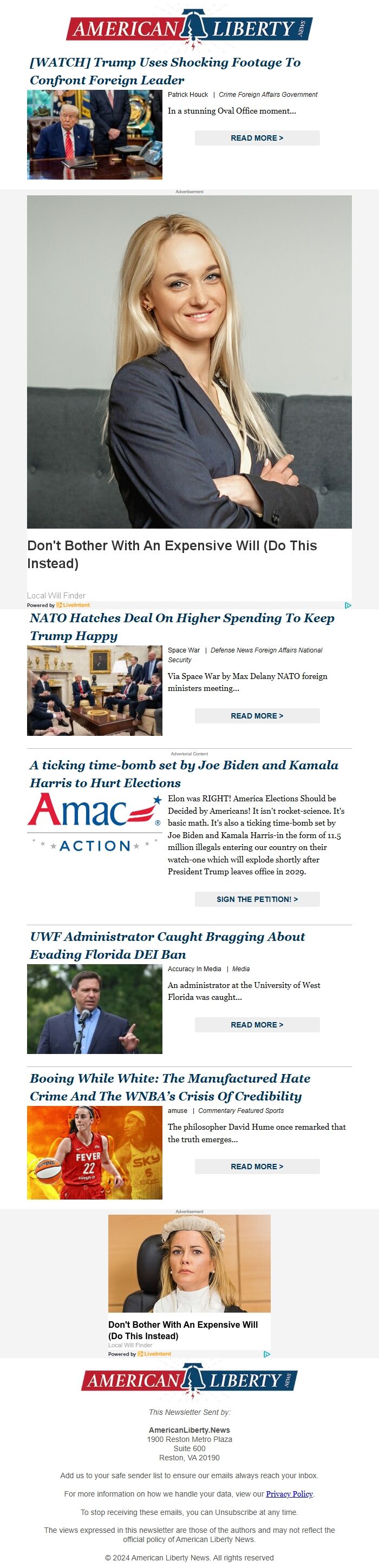This screenshot has height=1568, width=379.
Task: View the Fever player article image
Action: 94,1152
